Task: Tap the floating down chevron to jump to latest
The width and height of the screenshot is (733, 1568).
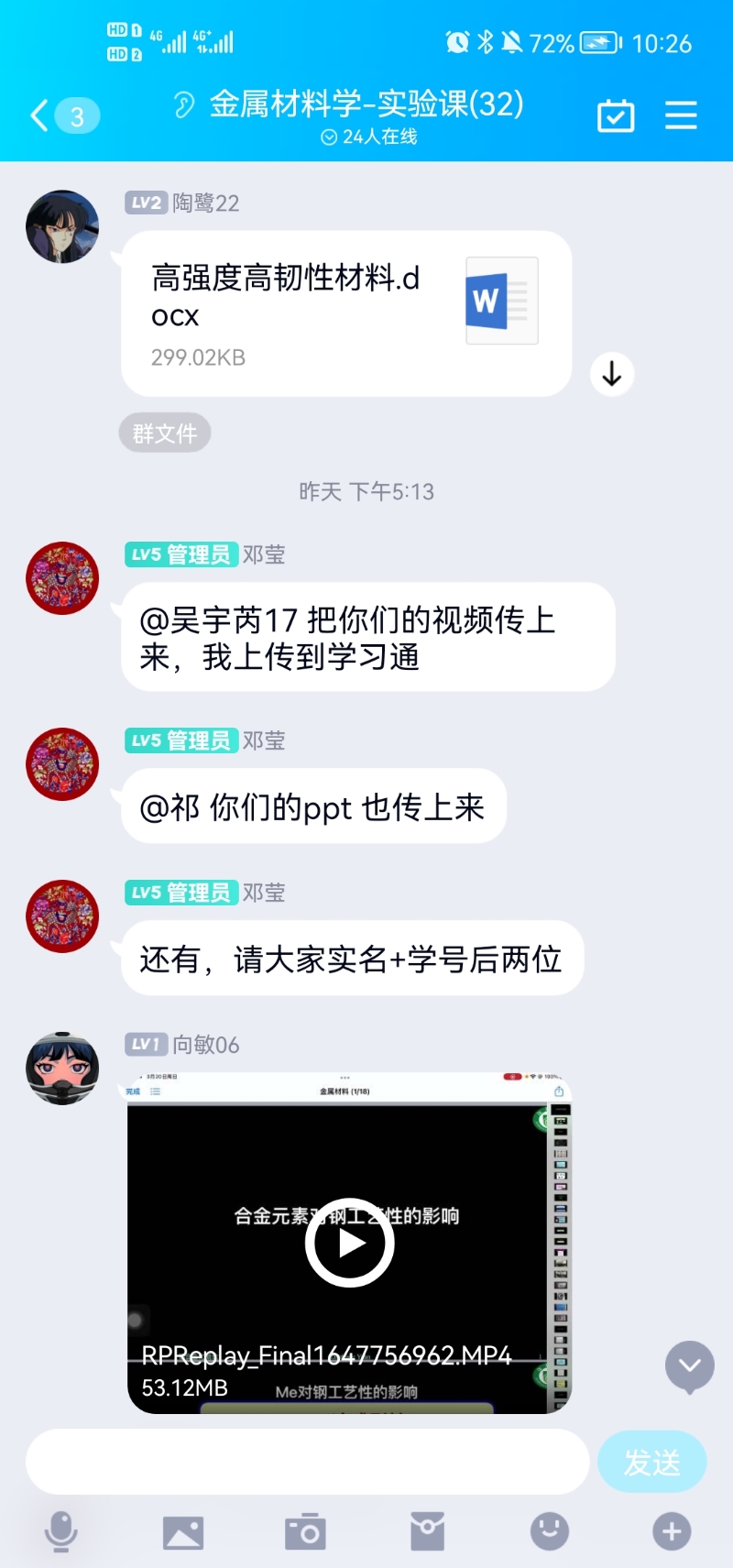Action: tap(689, 1366)
